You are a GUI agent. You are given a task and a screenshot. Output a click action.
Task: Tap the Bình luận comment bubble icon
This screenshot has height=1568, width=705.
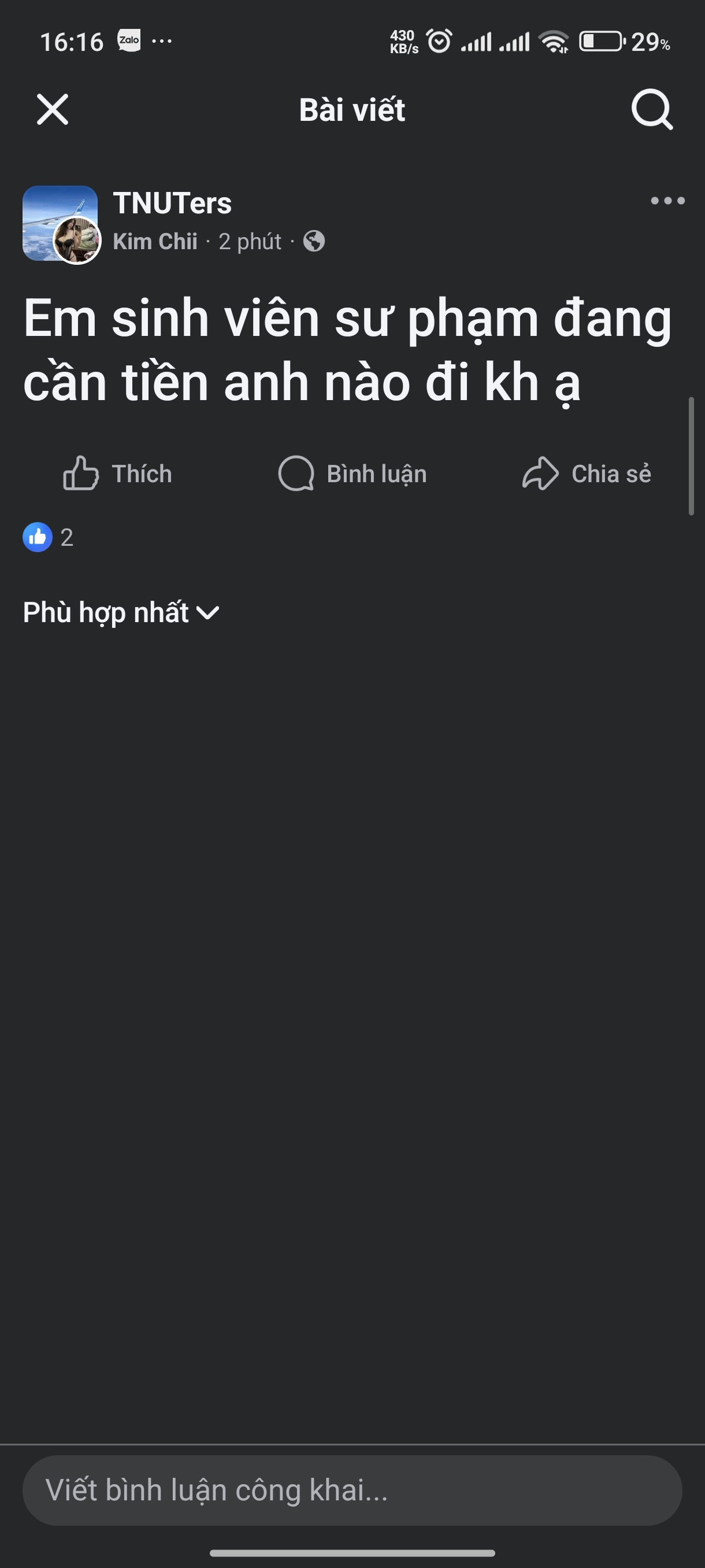(296, 474)
